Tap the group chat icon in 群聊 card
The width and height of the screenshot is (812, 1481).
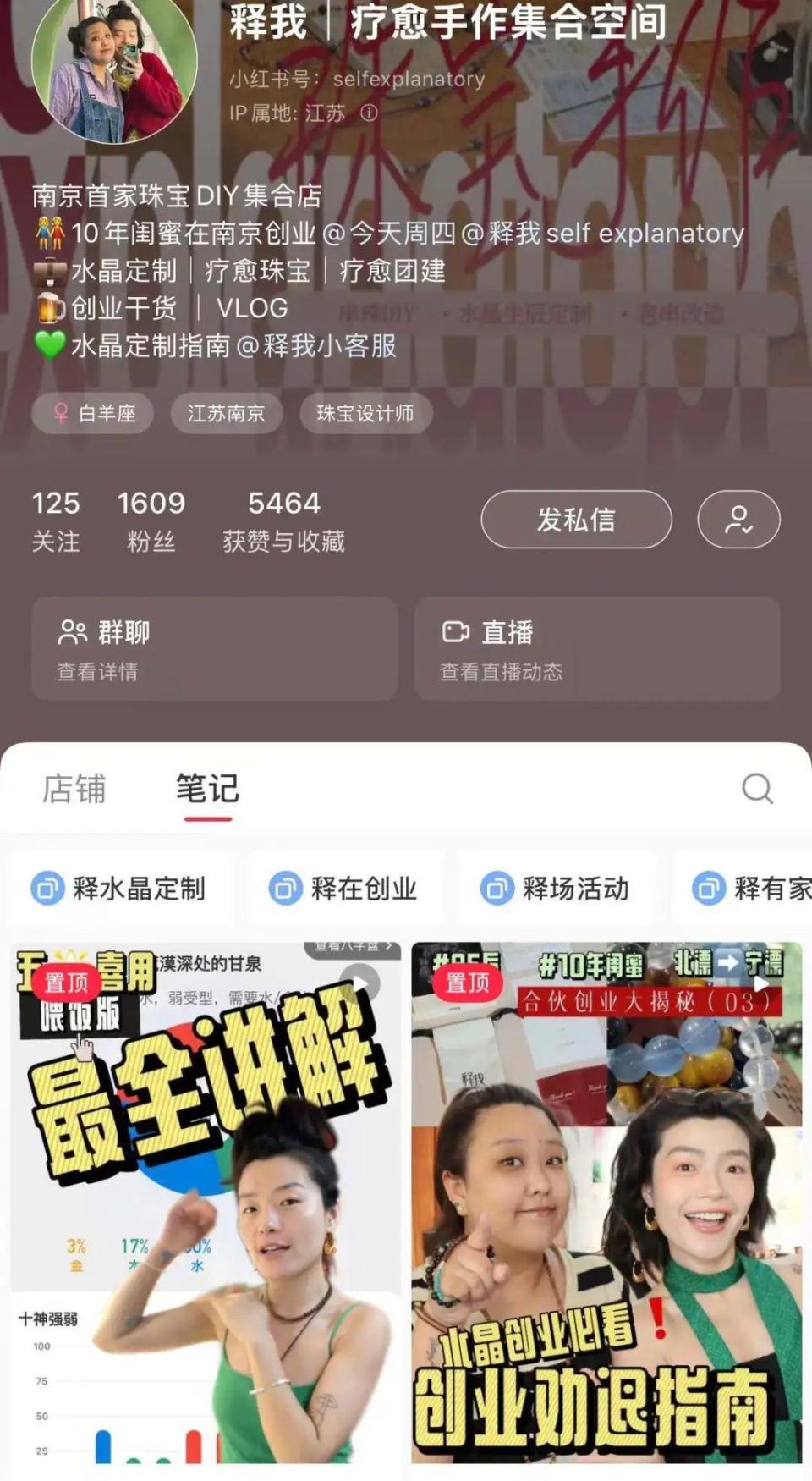[x=72, y=631]
